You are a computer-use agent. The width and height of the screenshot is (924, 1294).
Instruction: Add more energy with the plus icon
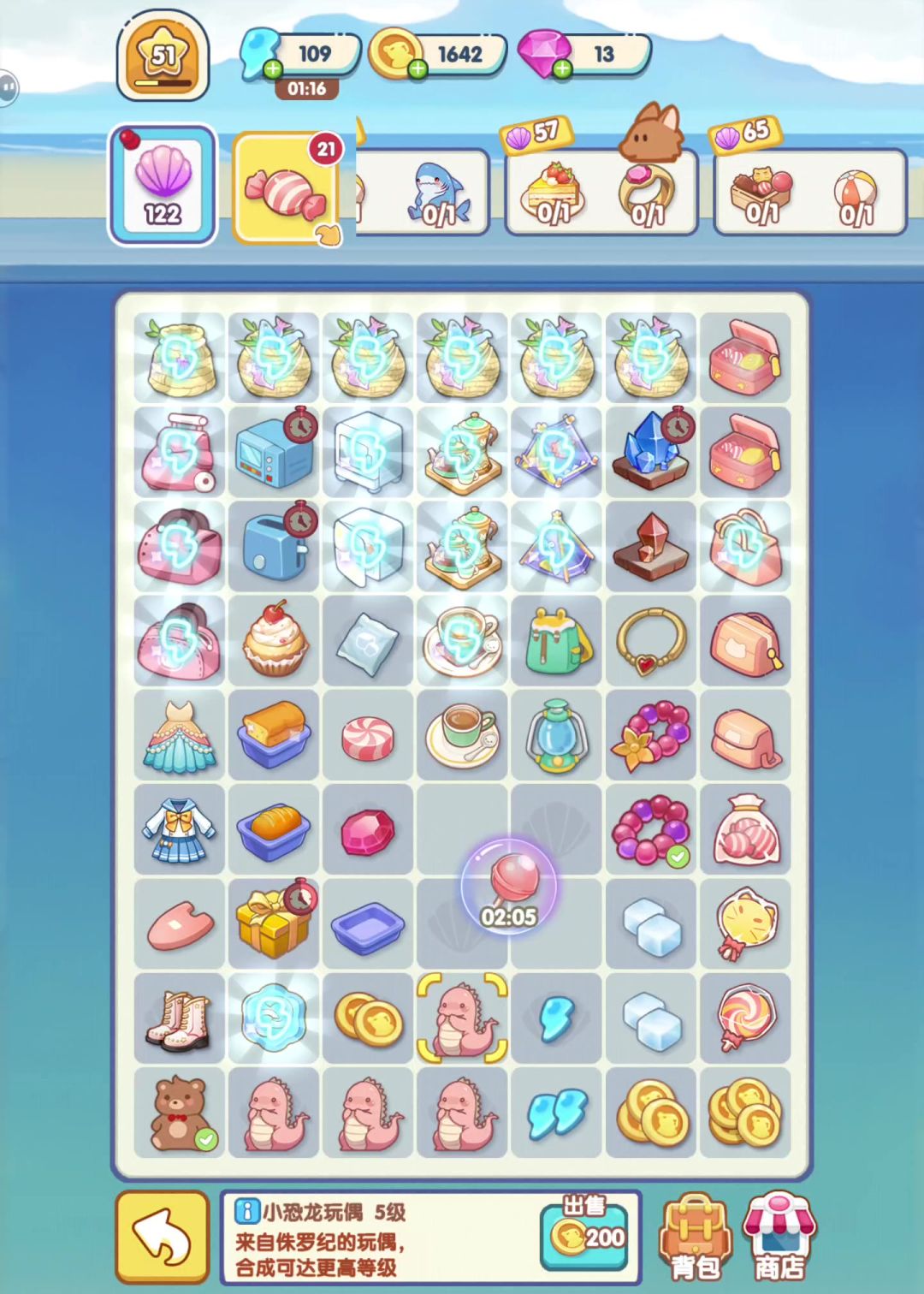pos(272,69)
